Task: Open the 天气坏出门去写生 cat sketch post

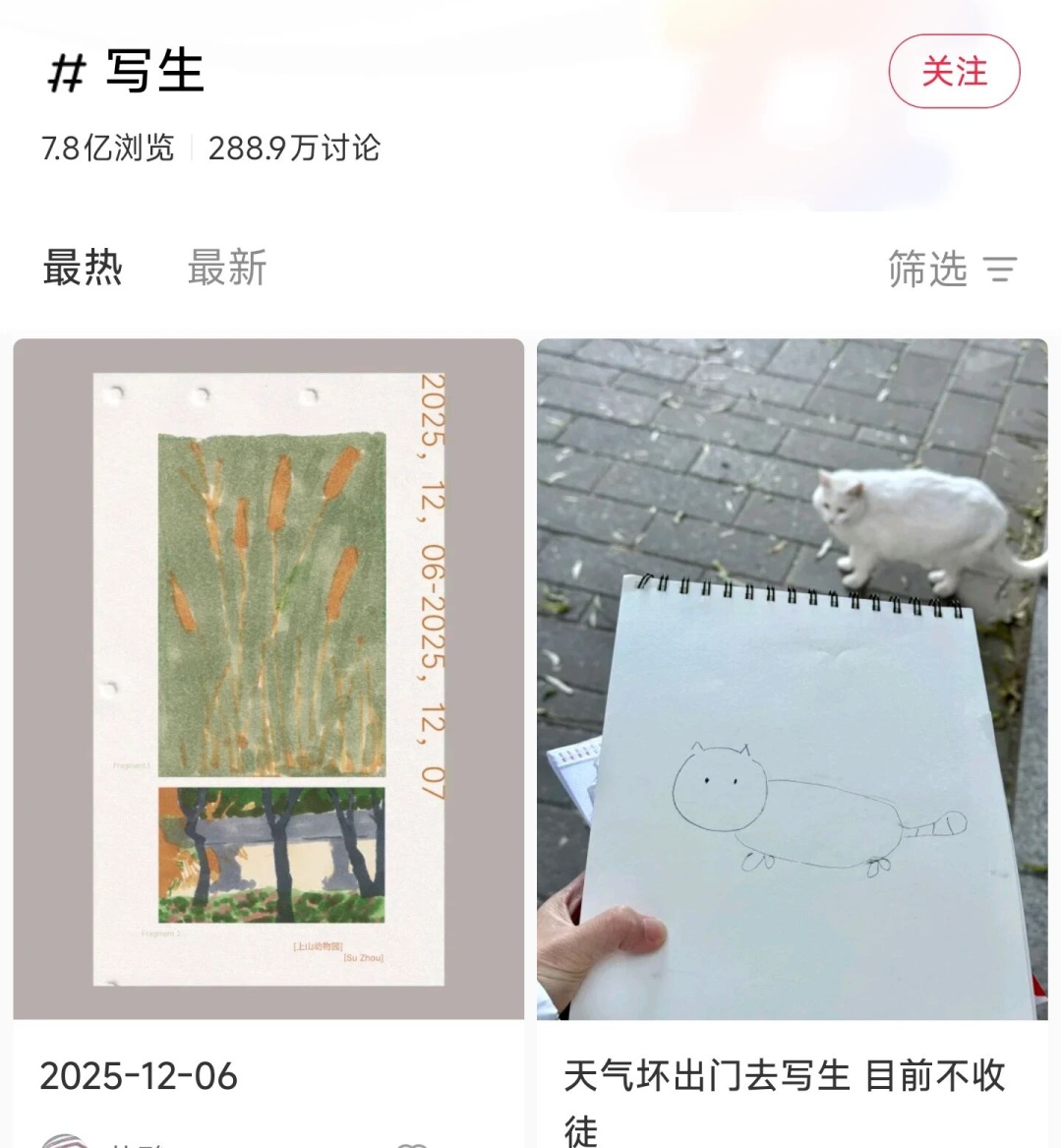Action: [792, 679]
